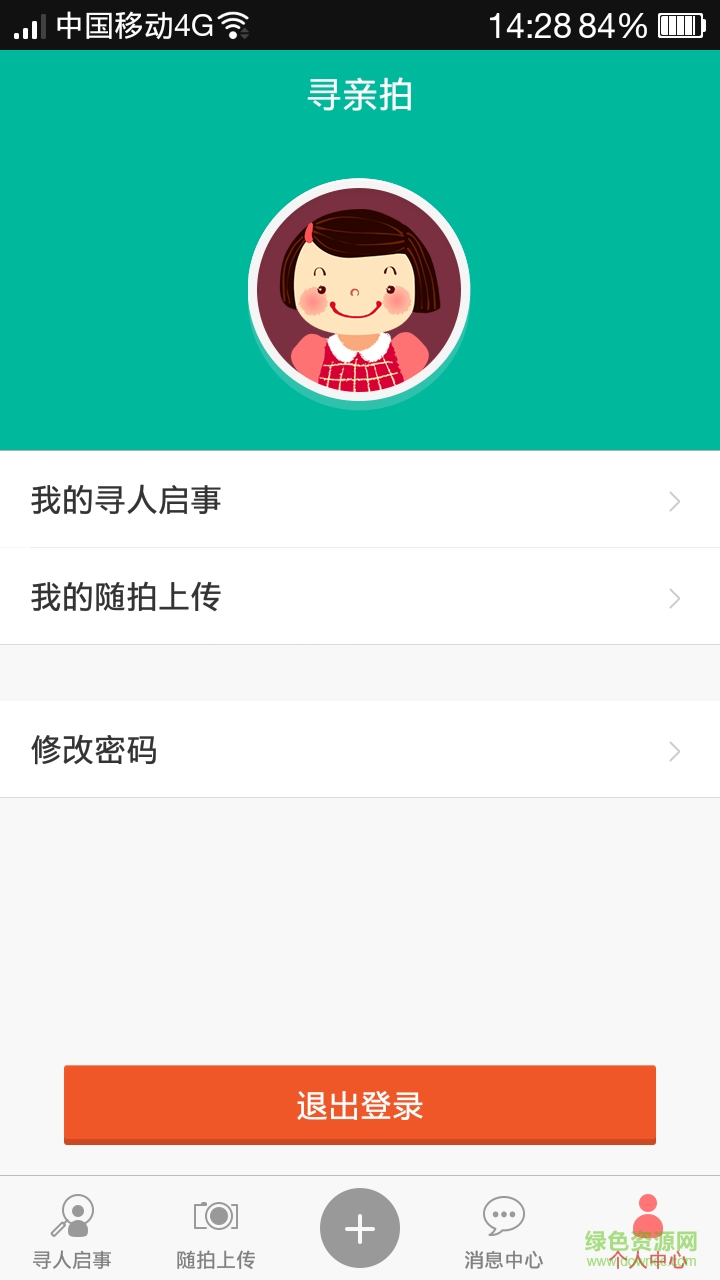
Task: Tap the battery indicator in the status bar
Action: point(684,24)
